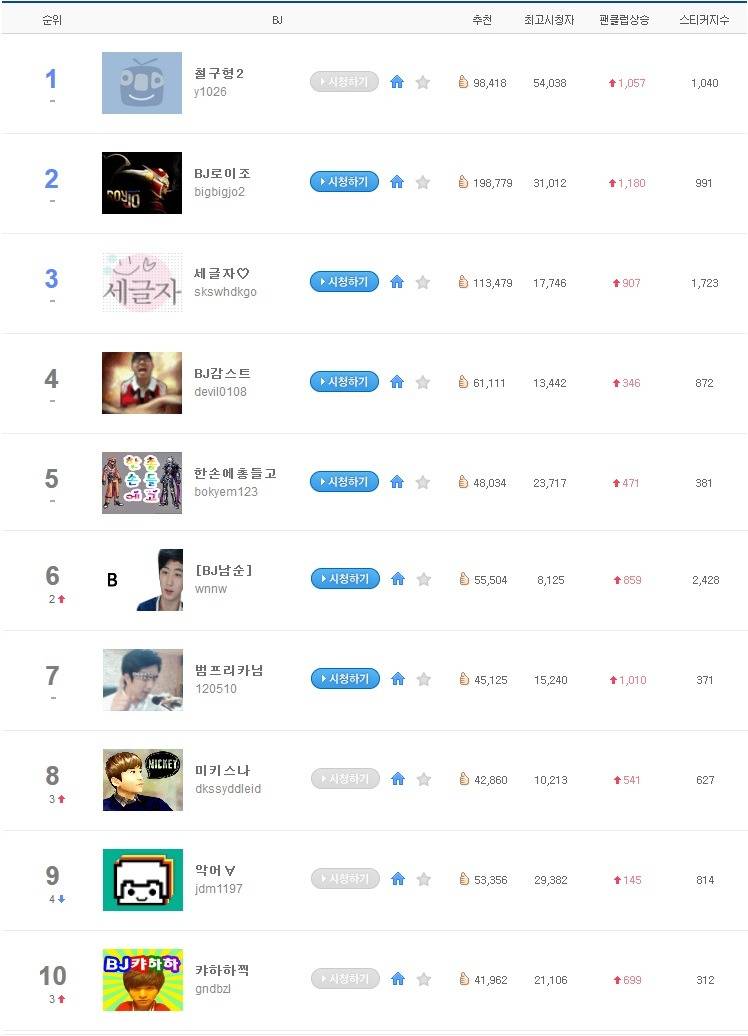Visit BJ로이조's station via home icon
This screenshot has width=748, height=1036.
(x=396, y=182)
